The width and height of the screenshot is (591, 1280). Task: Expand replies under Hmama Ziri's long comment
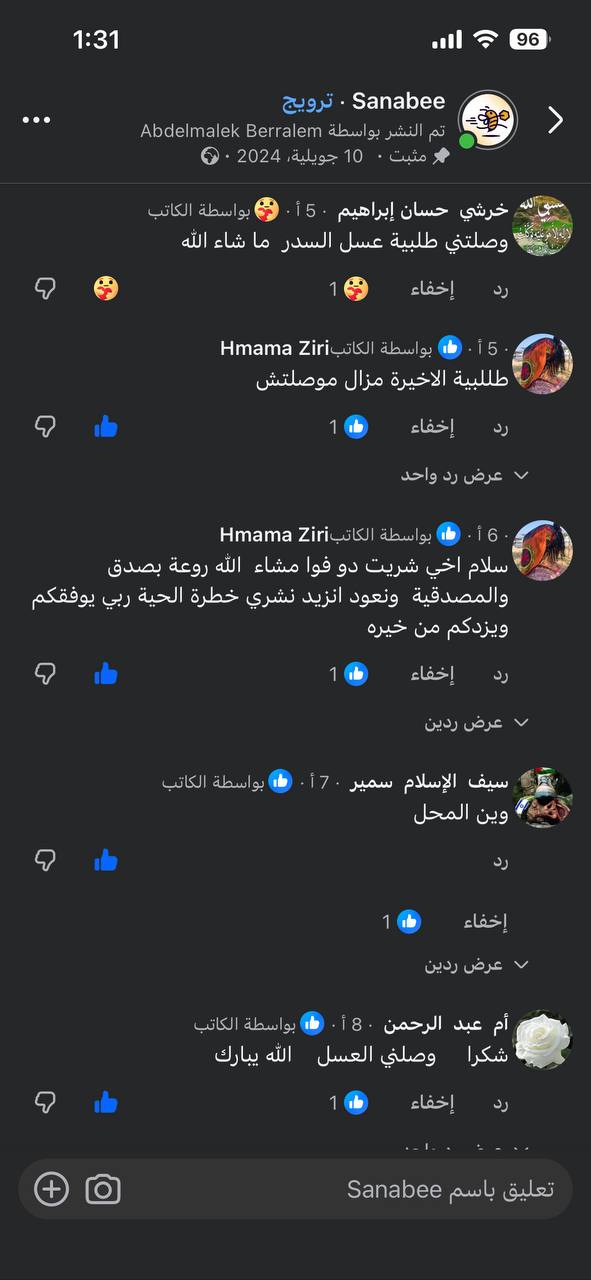[x=477, y=722]
